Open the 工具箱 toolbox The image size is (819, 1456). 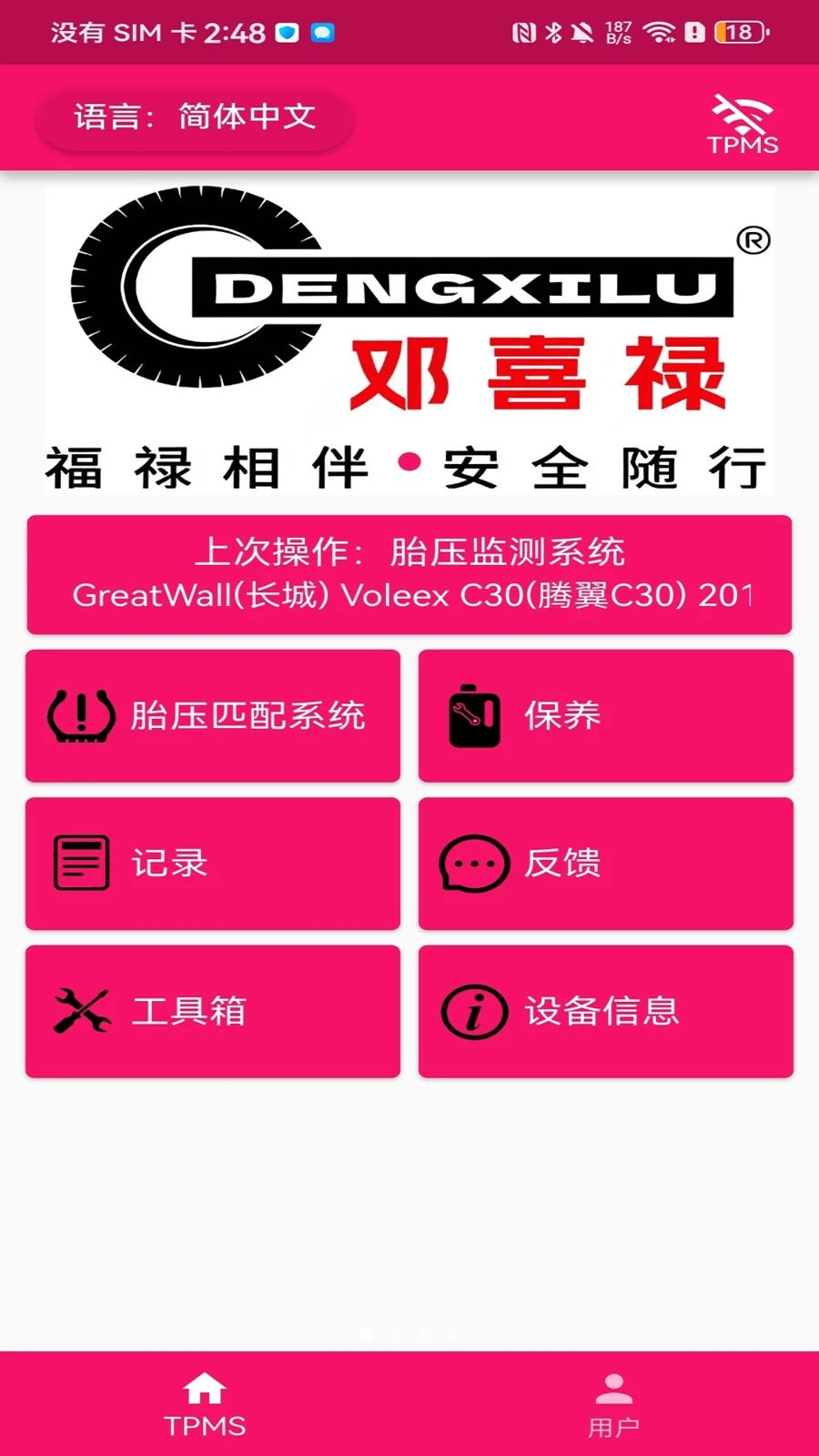(213, 1011)
